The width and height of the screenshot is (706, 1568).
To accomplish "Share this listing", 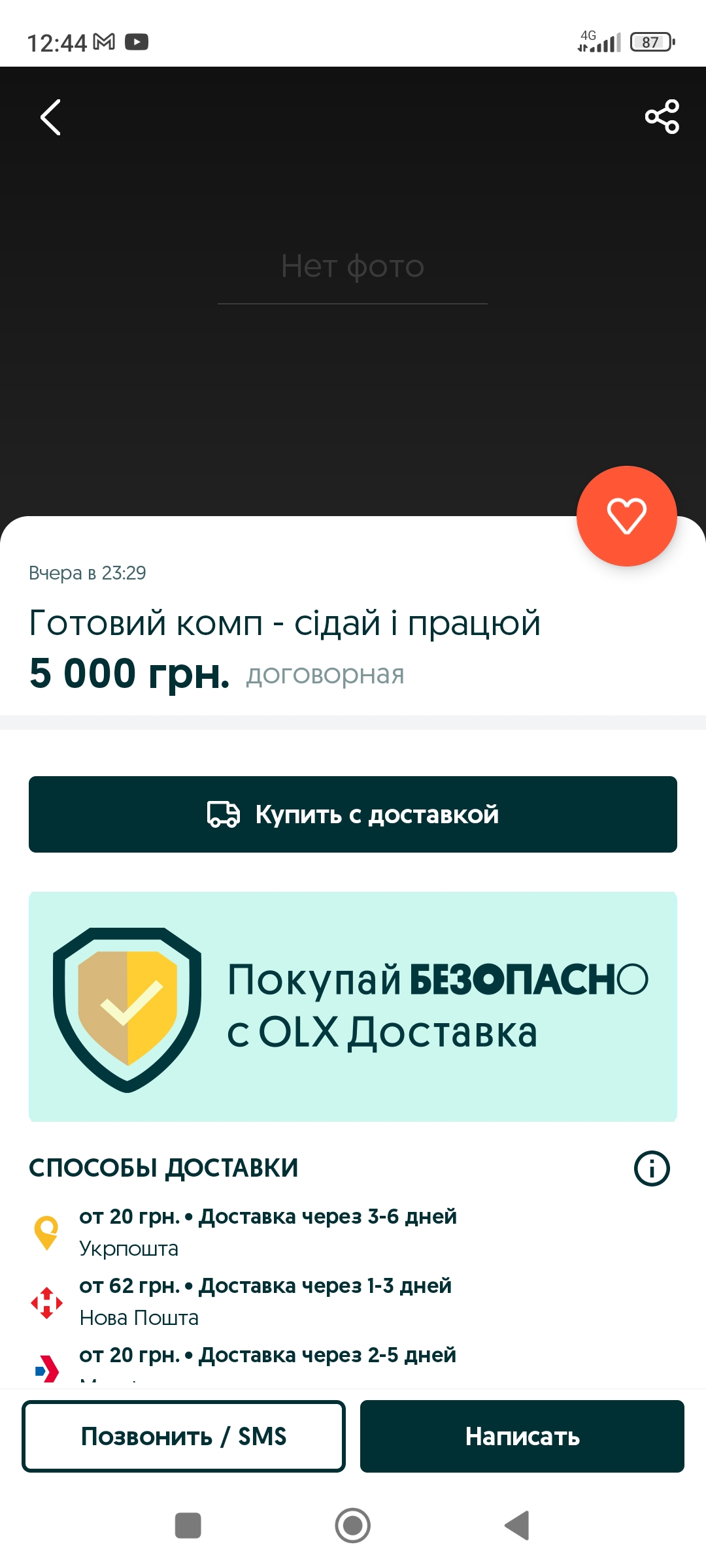I will tap(662, 117).
